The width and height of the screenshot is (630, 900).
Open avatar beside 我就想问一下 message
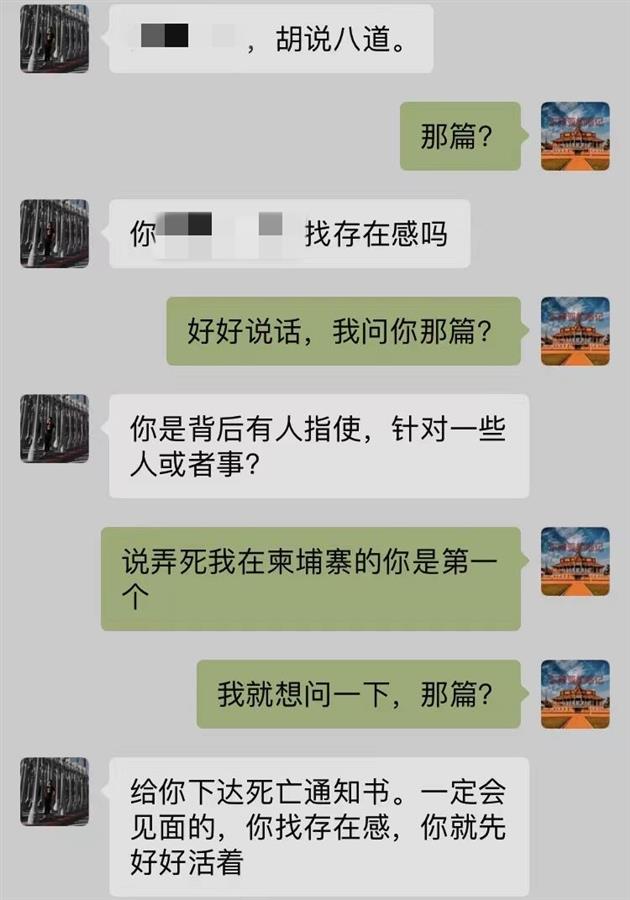coord(575,693)
